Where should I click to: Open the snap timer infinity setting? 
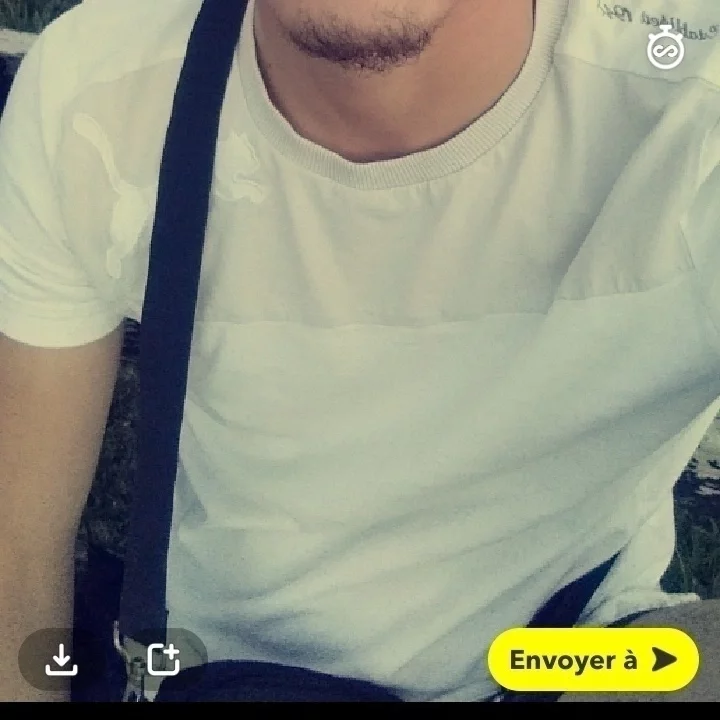click(665, 48)
